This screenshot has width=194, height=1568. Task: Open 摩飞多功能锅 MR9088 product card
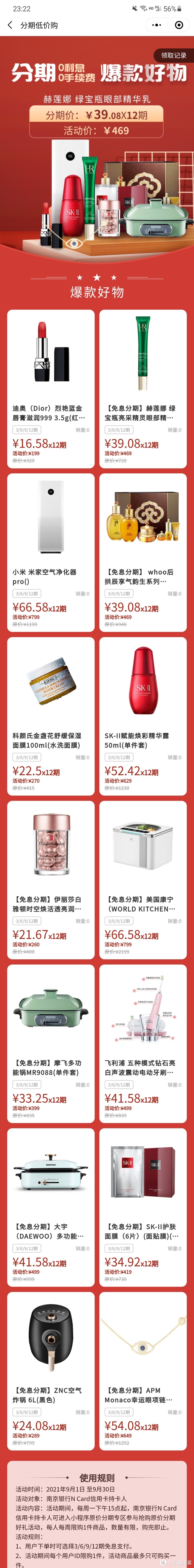(x=51, y=1043)
